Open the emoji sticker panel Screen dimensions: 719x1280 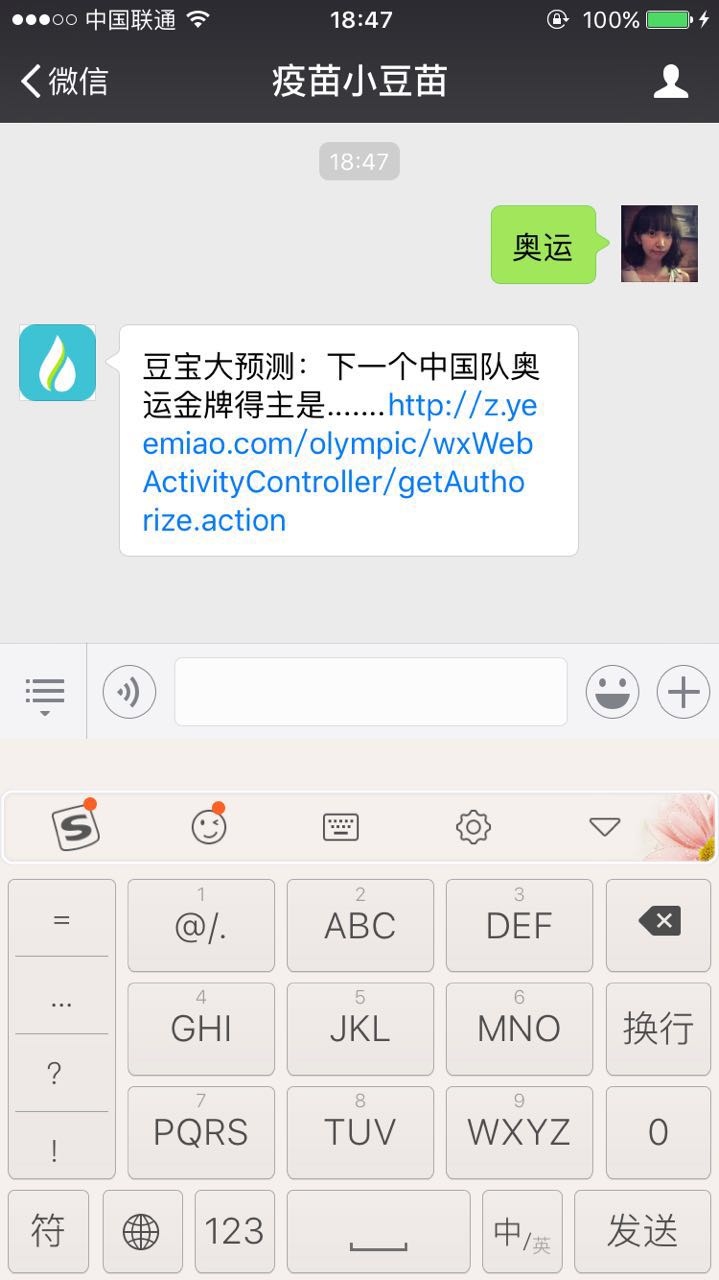pos(611,692)
